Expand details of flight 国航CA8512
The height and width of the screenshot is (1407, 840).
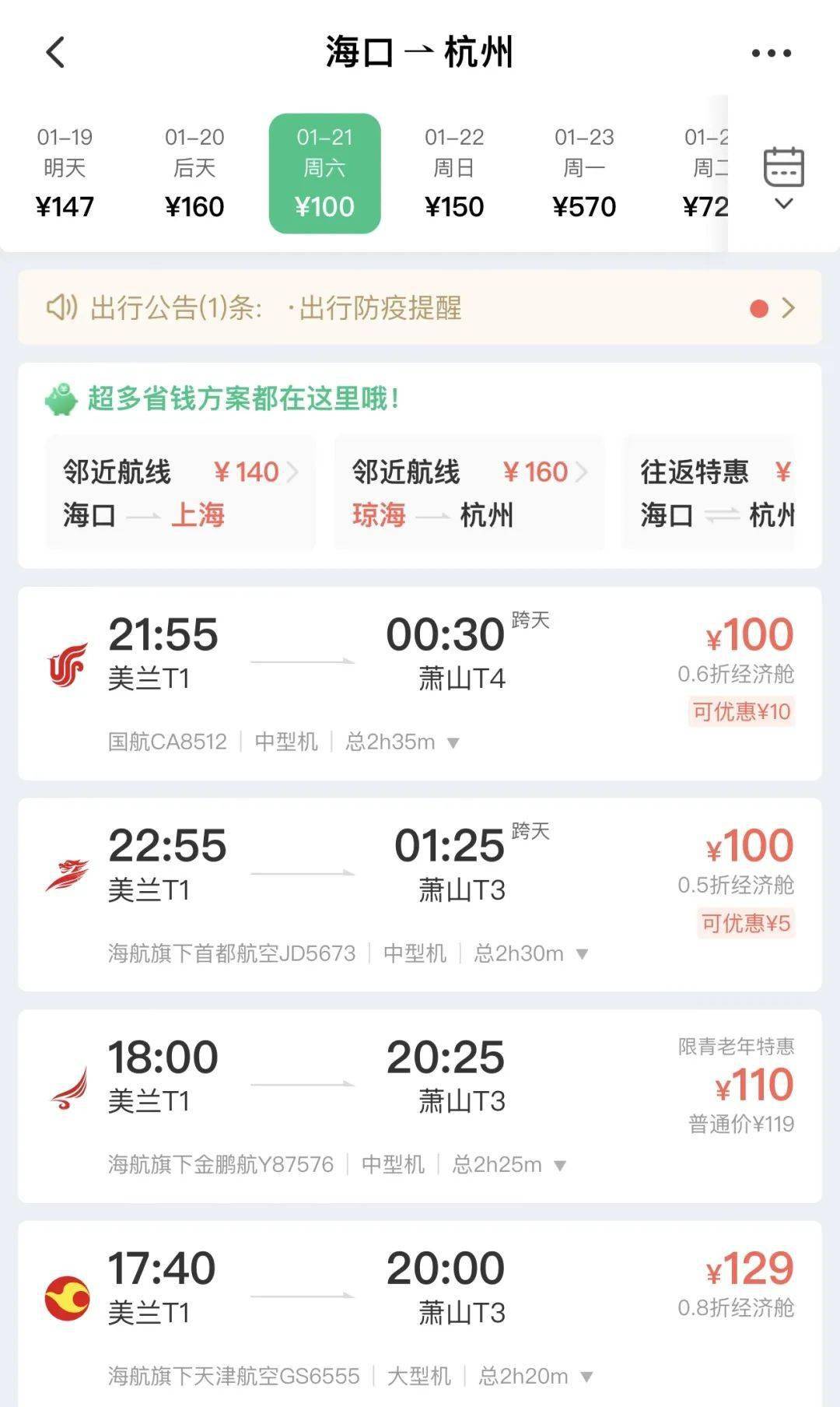point(453,743)
